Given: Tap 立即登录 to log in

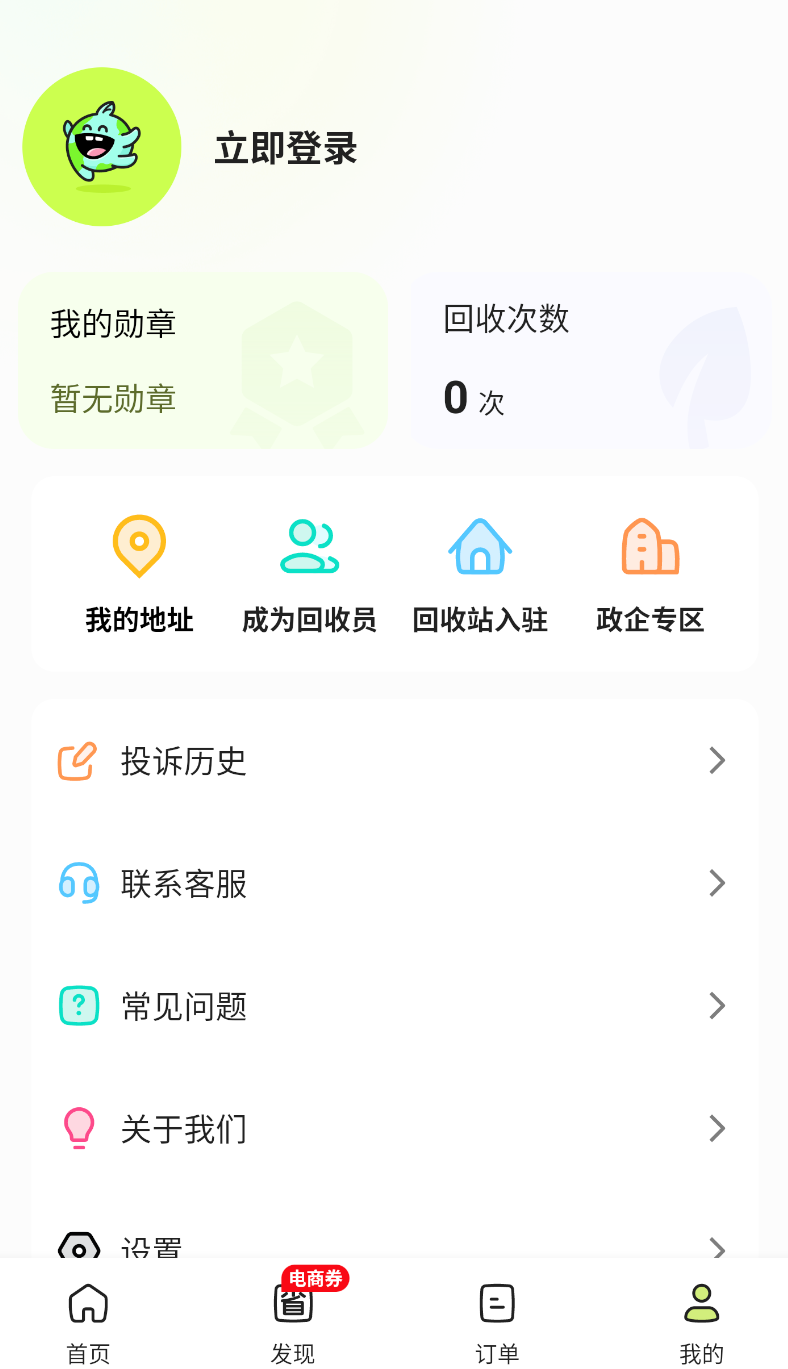Looking at the screenshot, I should click(284, 146).
